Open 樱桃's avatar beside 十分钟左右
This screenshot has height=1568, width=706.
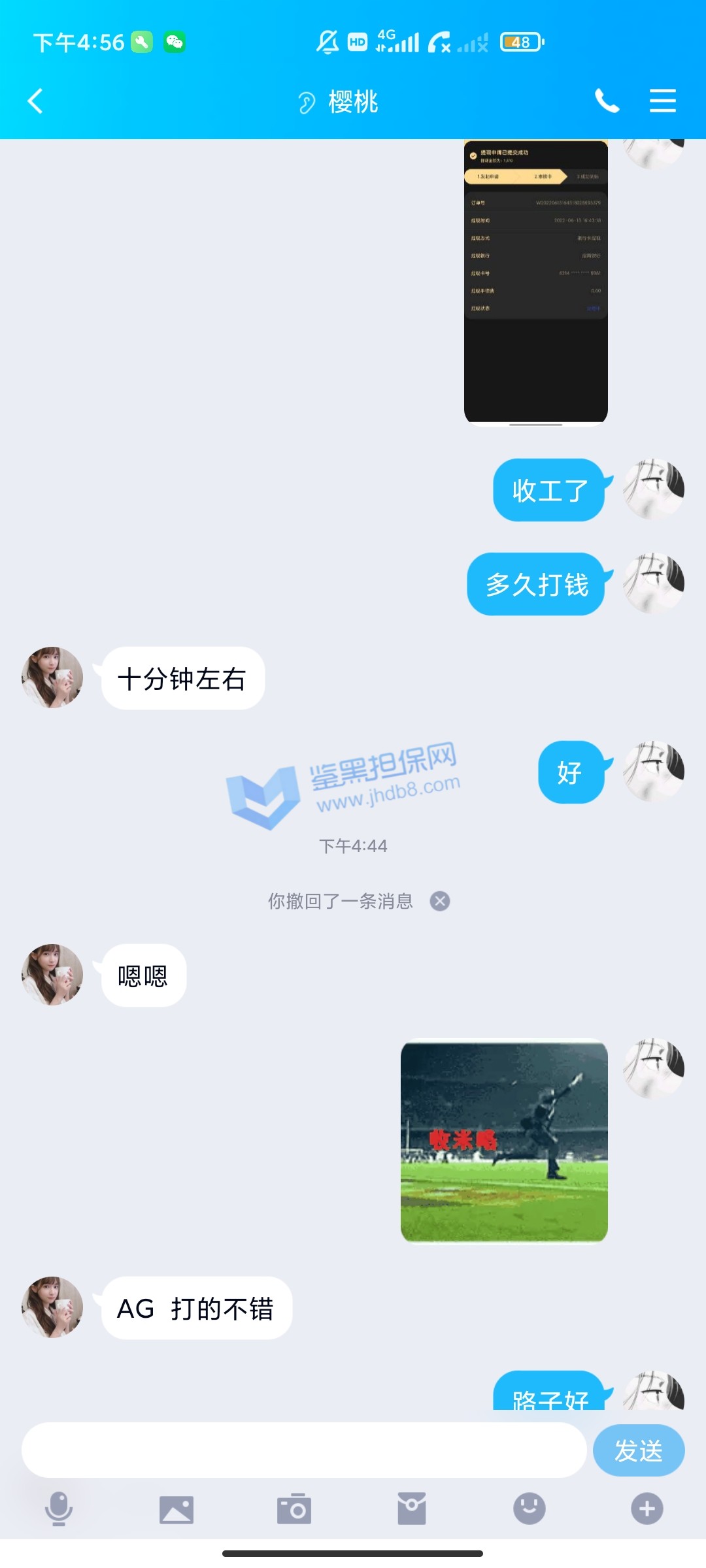point(52,678)
